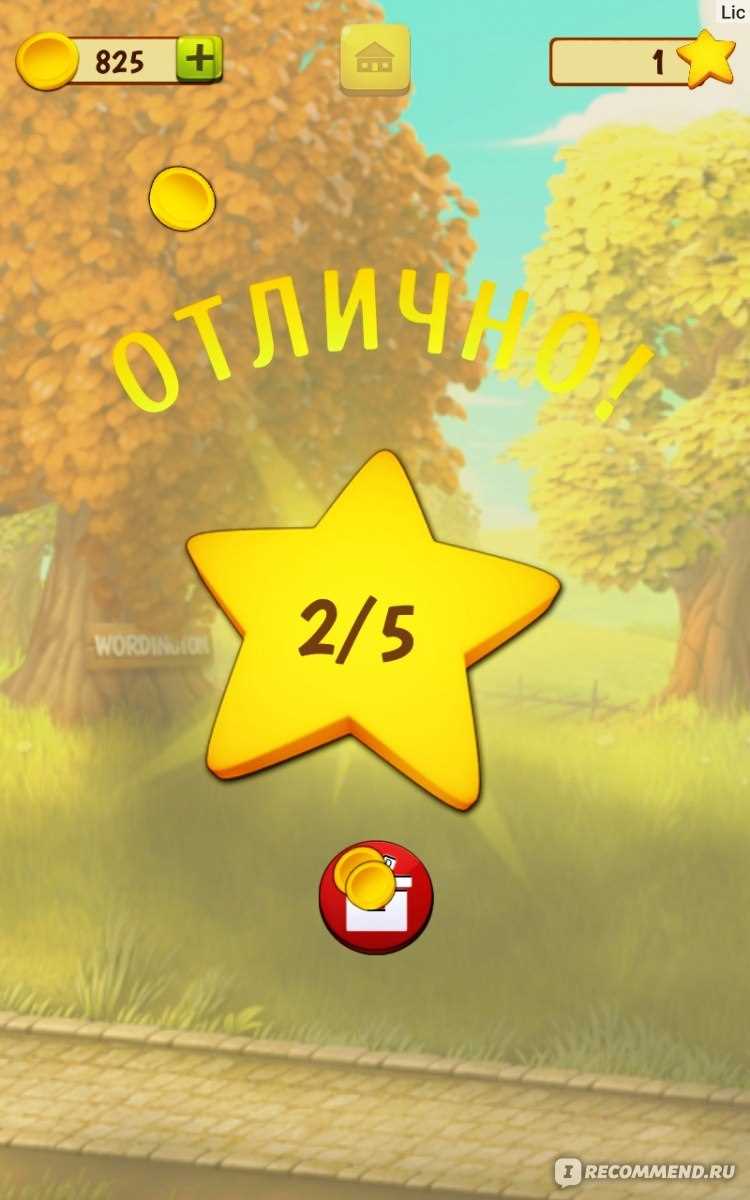This screenshot has height=1200, width=750.
Task: Tap the red coin box button
Action: tap(376, 897)
